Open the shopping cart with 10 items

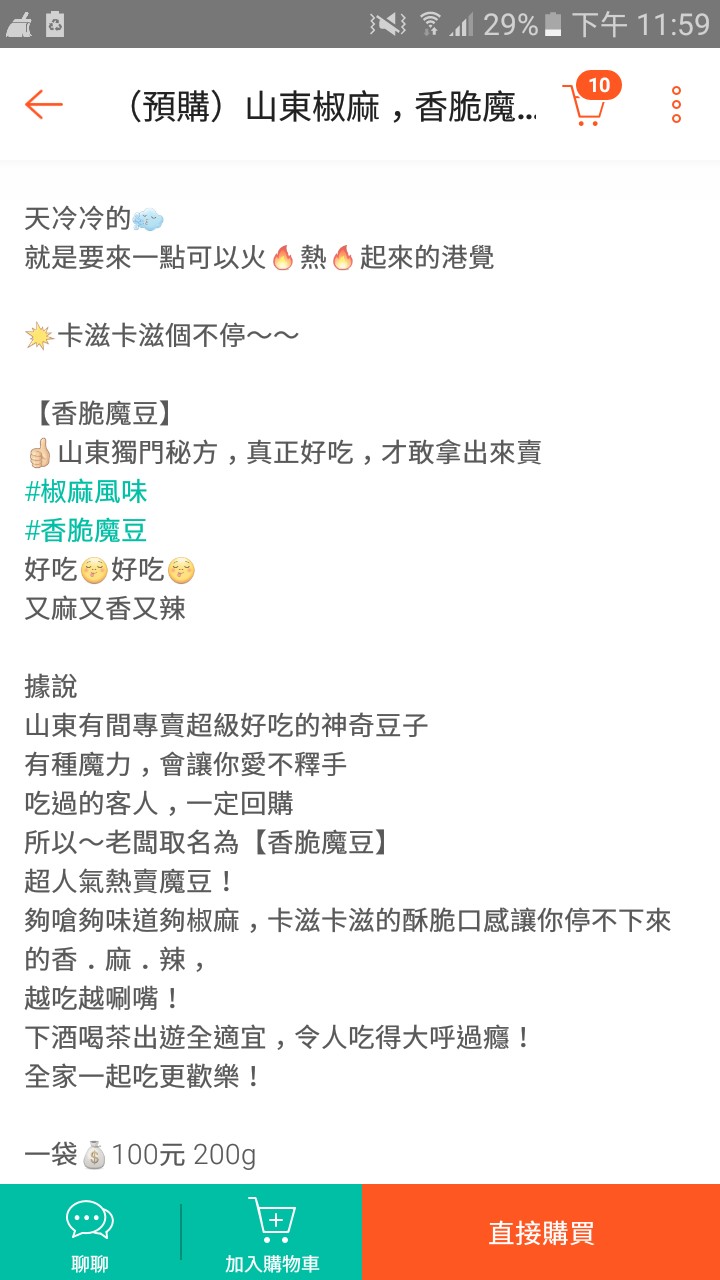(x=590, y=100)
